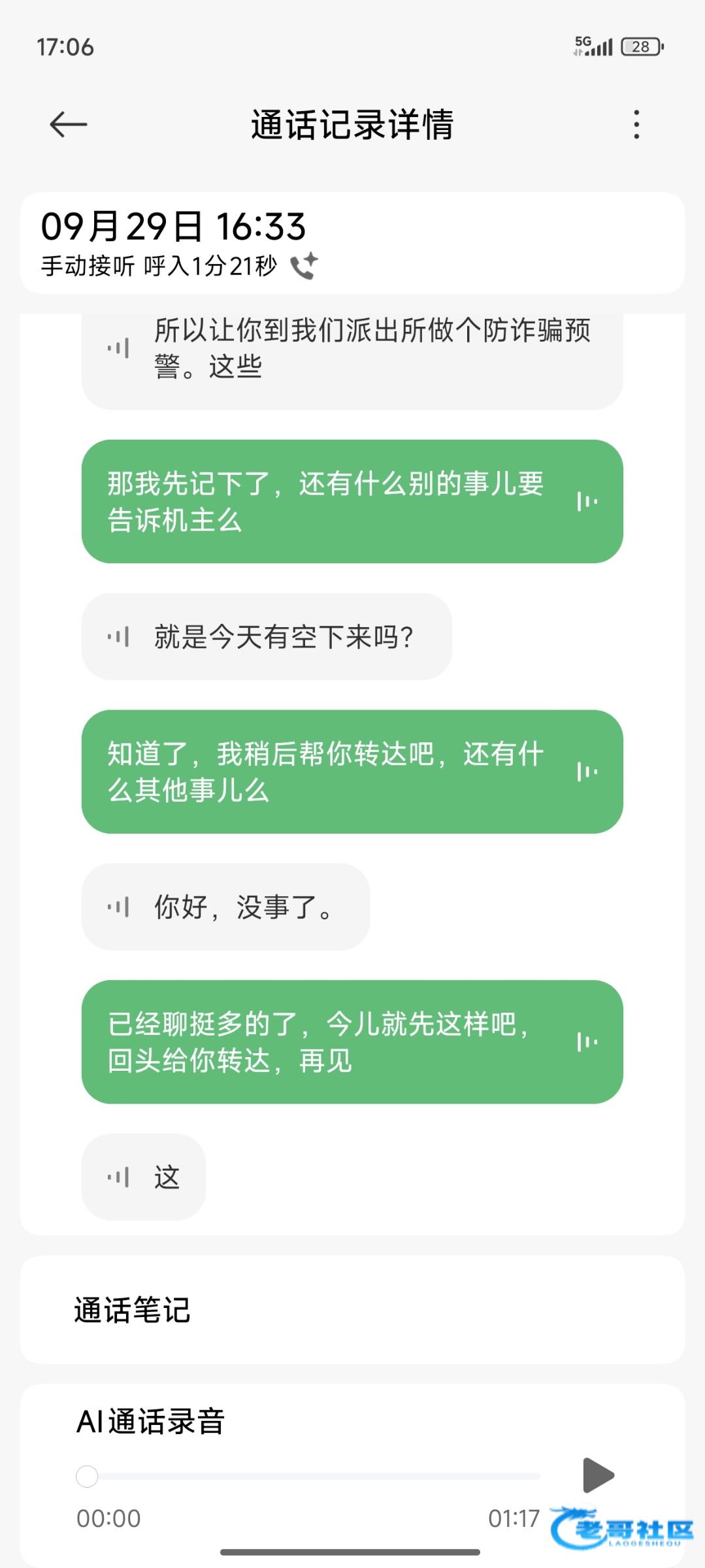The height and width of the screenshot is (1568, 705).
Task: Go back from the call record details
Action: (68, 124)
